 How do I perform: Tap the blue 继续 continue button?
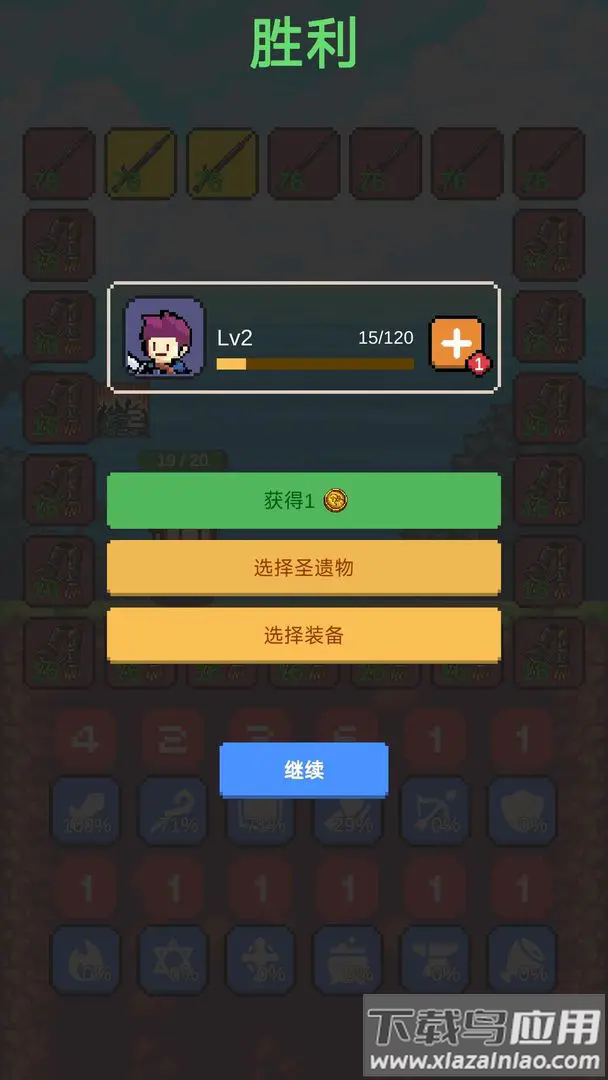(304, 770)
